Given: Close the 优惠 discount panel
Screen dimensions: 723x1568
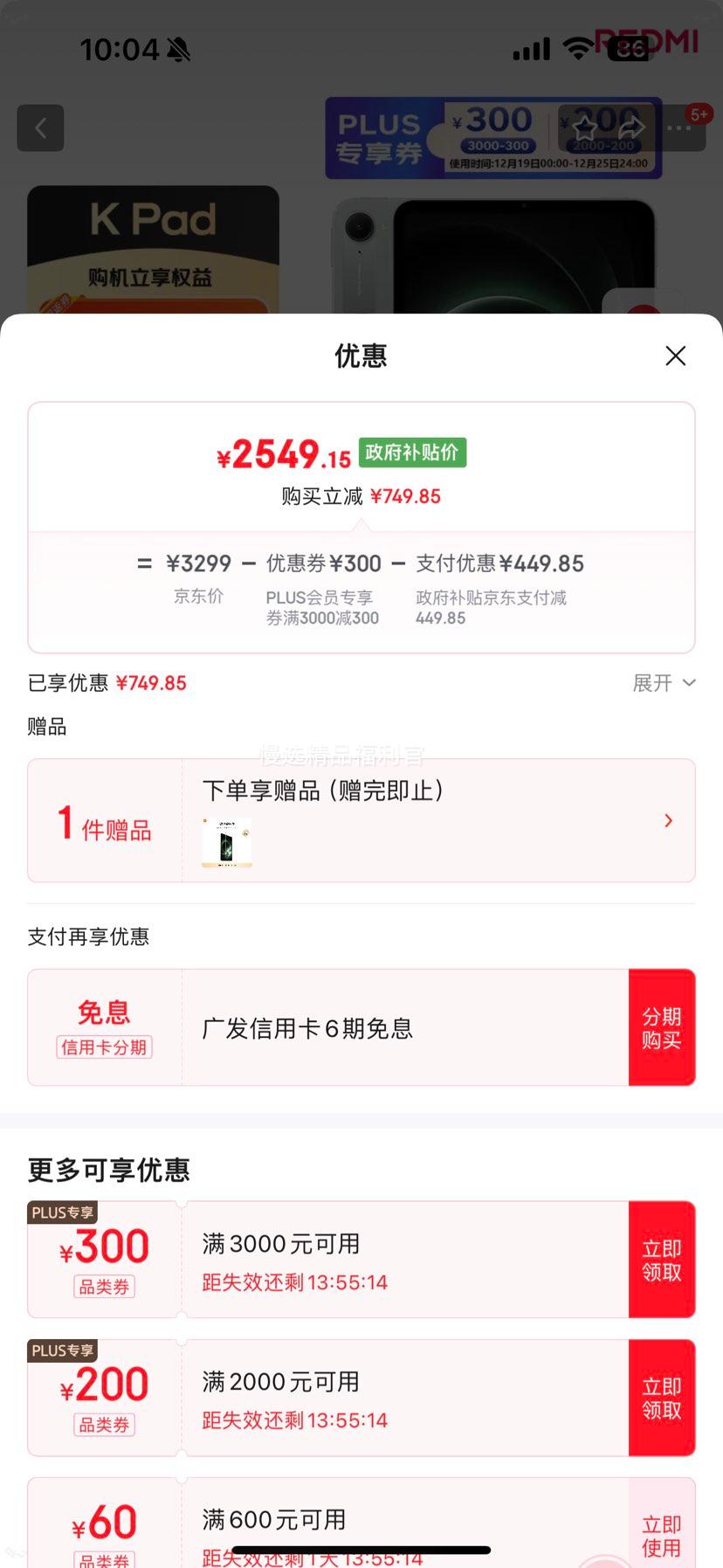Looking at the screenshot, I should pos(675,356).
